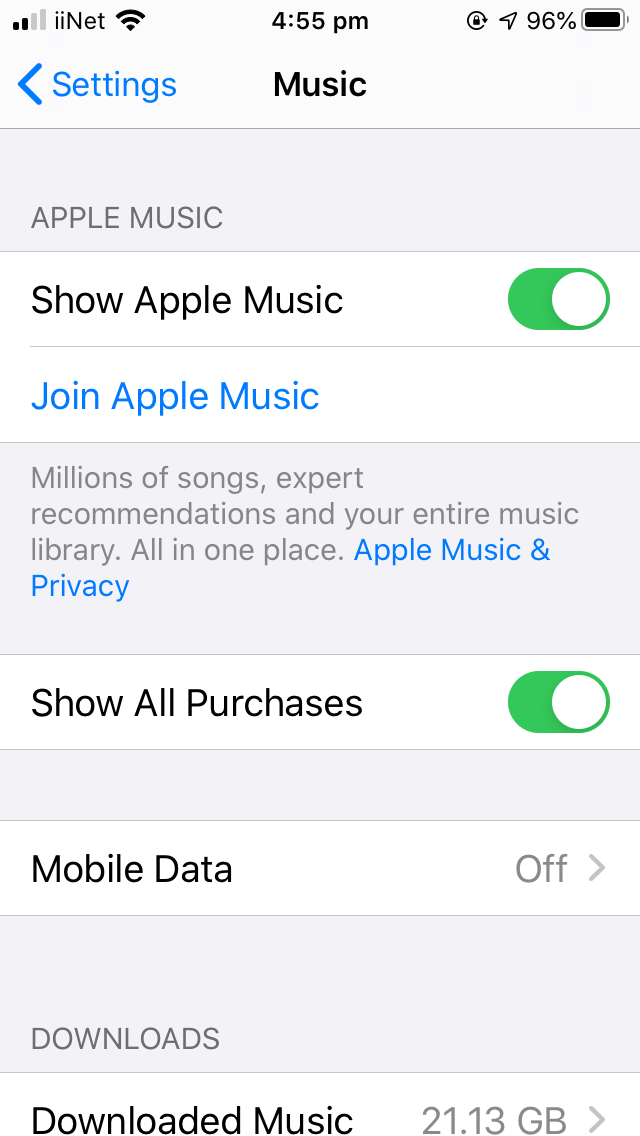Tap Join Apple Music

point(175,396)
